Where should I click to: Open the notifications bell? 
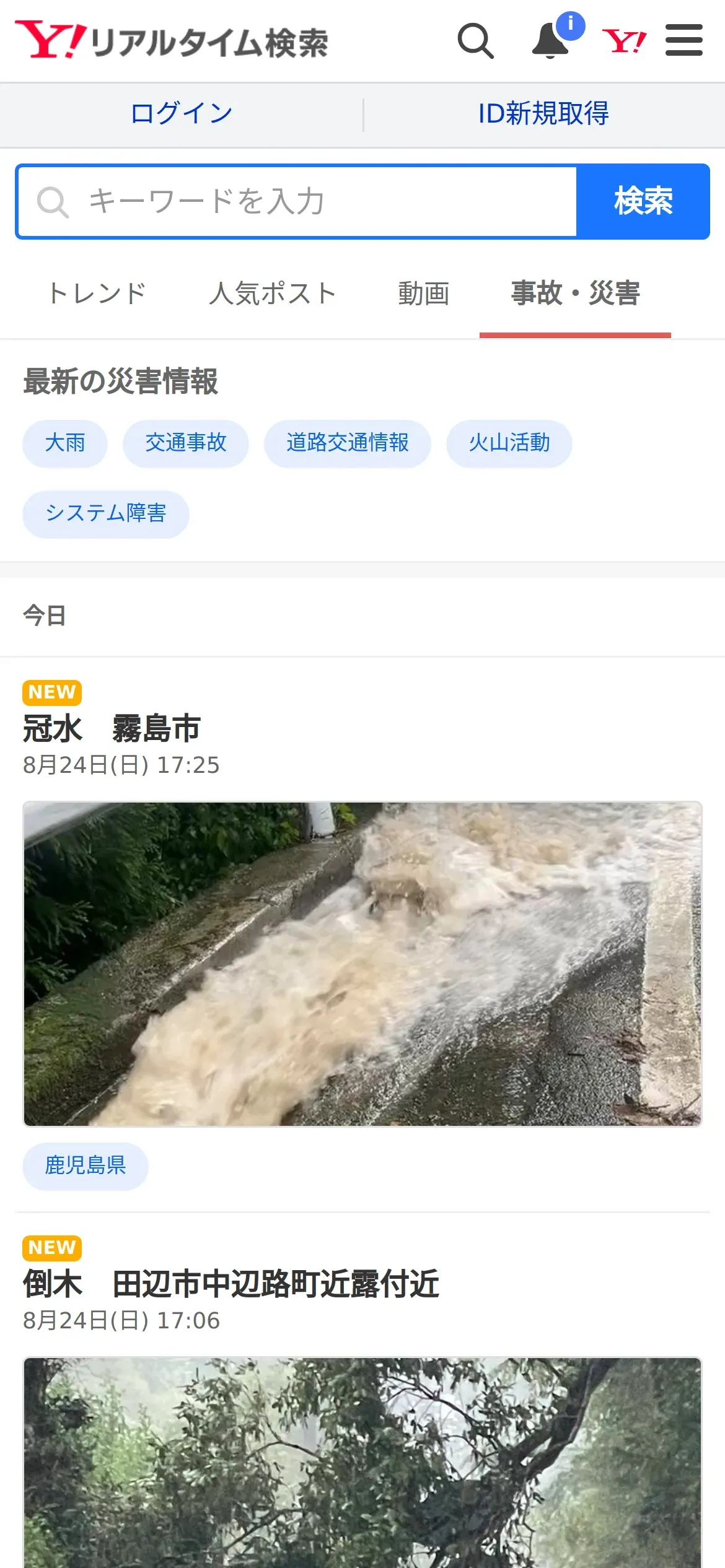coord(551,41)
